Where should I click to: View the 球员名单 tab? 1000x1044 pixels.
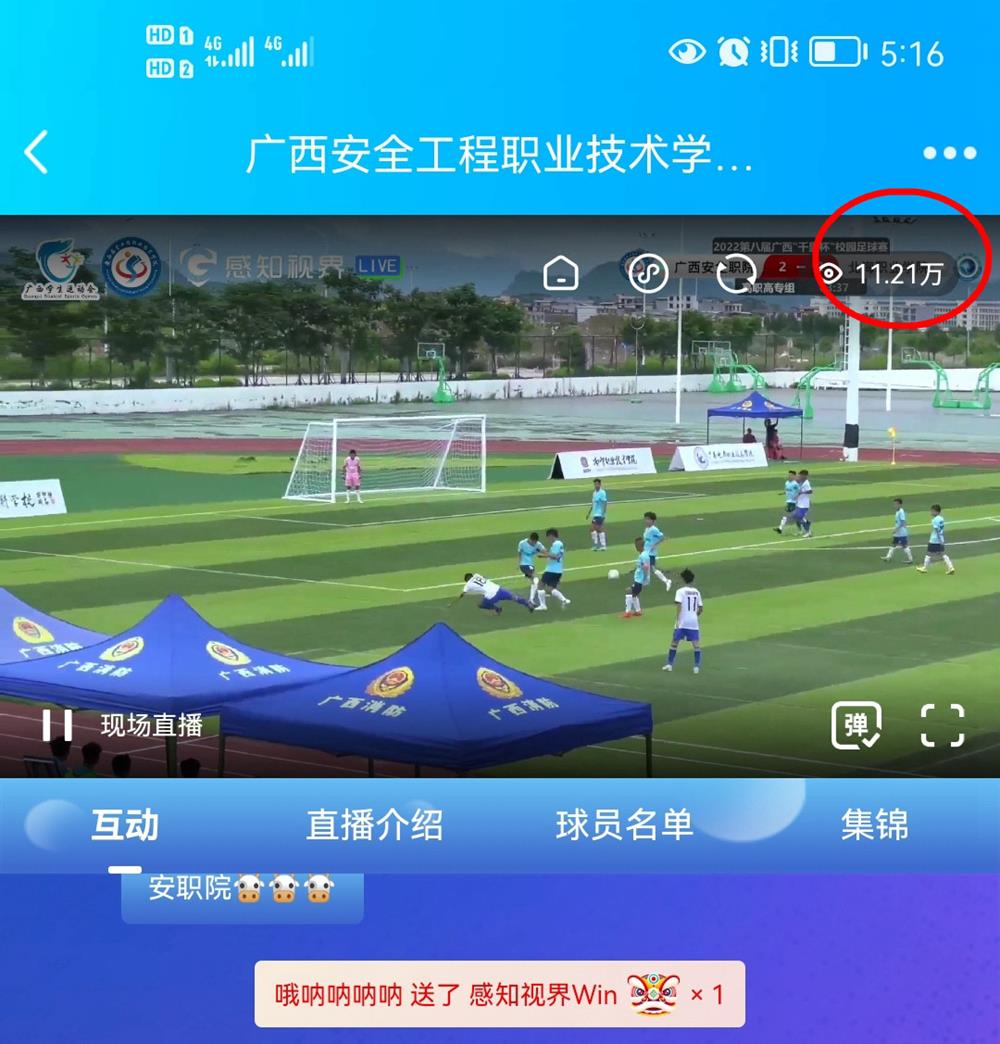(624, 826)
